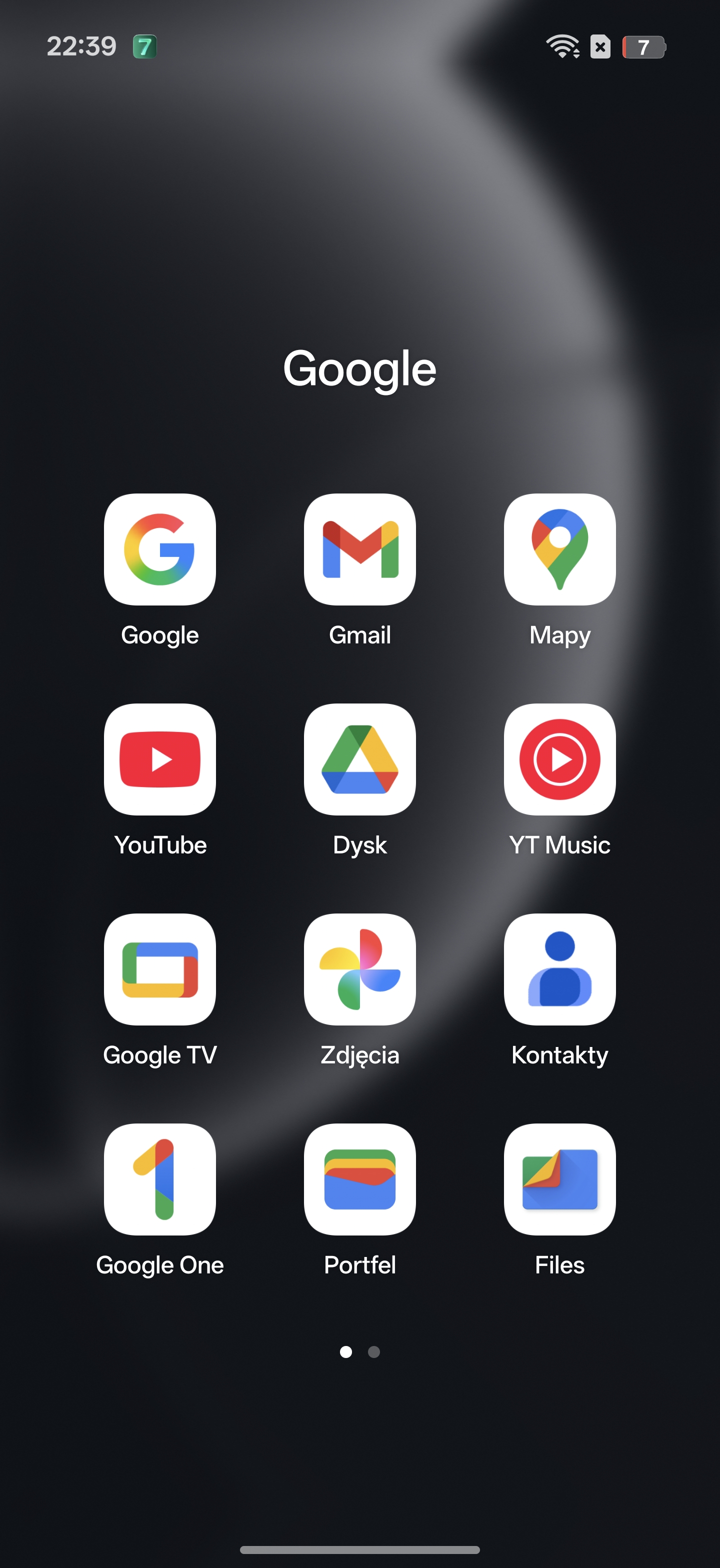Launch YT Music
This screenshot has height=1568, width=720.
(559, 759)
